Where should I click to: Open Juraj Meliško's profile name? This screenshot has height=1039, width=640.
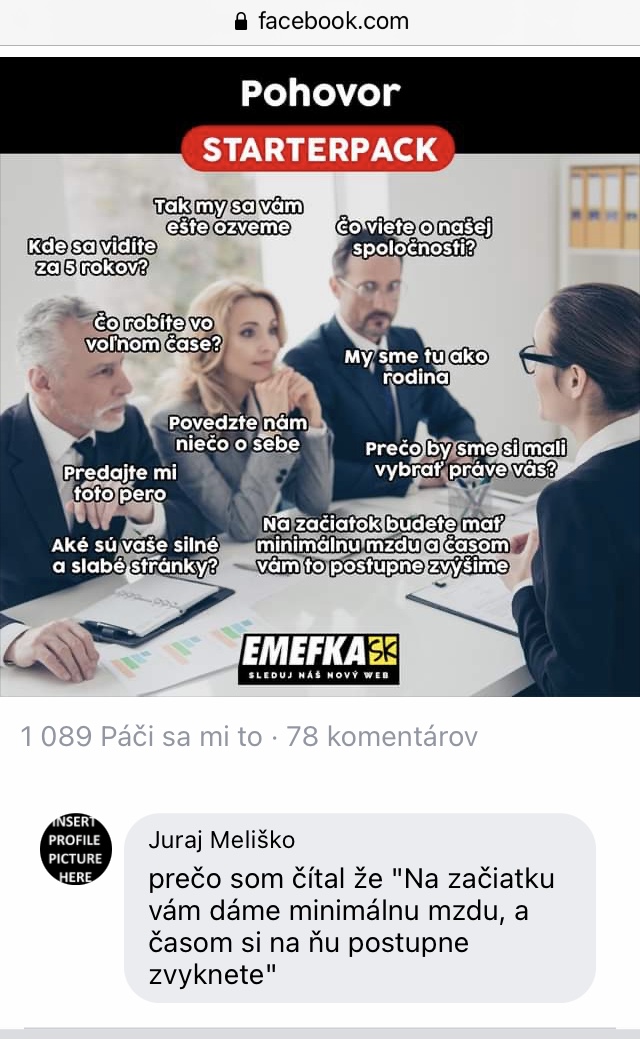[221, 841]
